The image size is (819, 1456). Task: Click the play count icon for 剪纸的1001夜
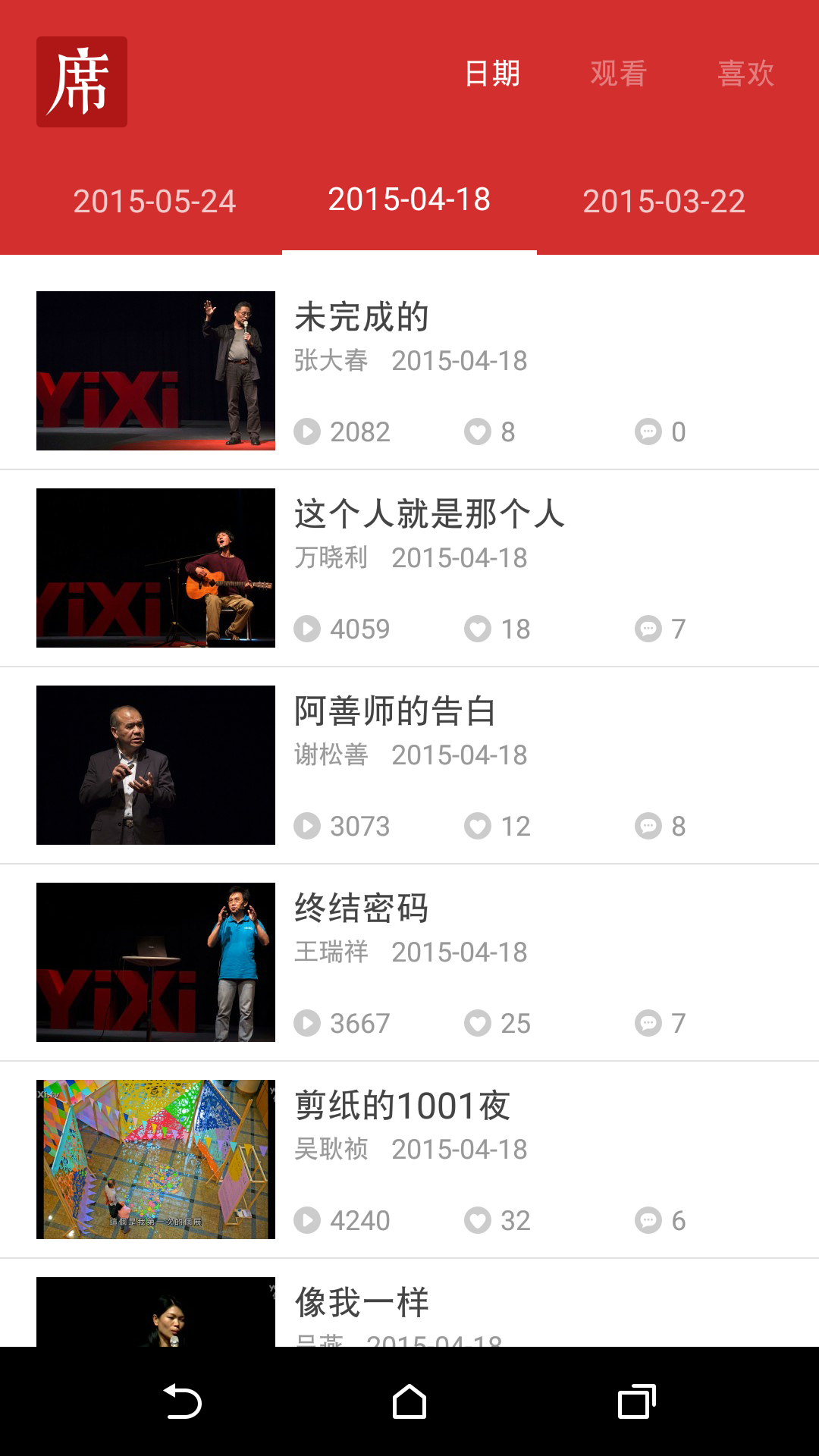[x=306, y=1220]
